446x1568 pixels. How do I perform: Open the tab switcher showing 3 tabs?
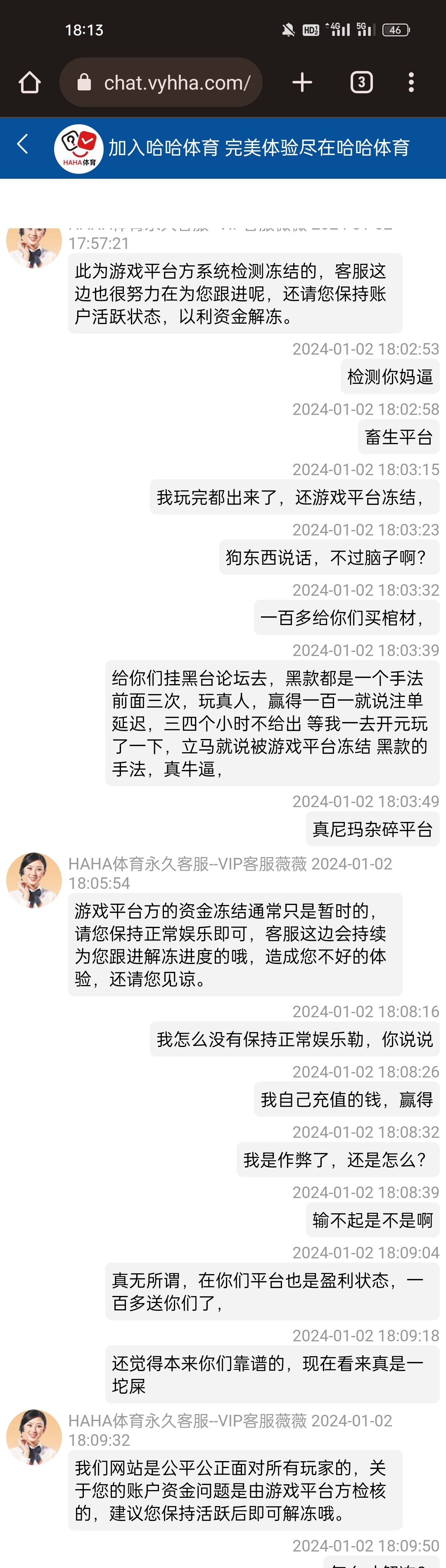[x=361, y=82]
